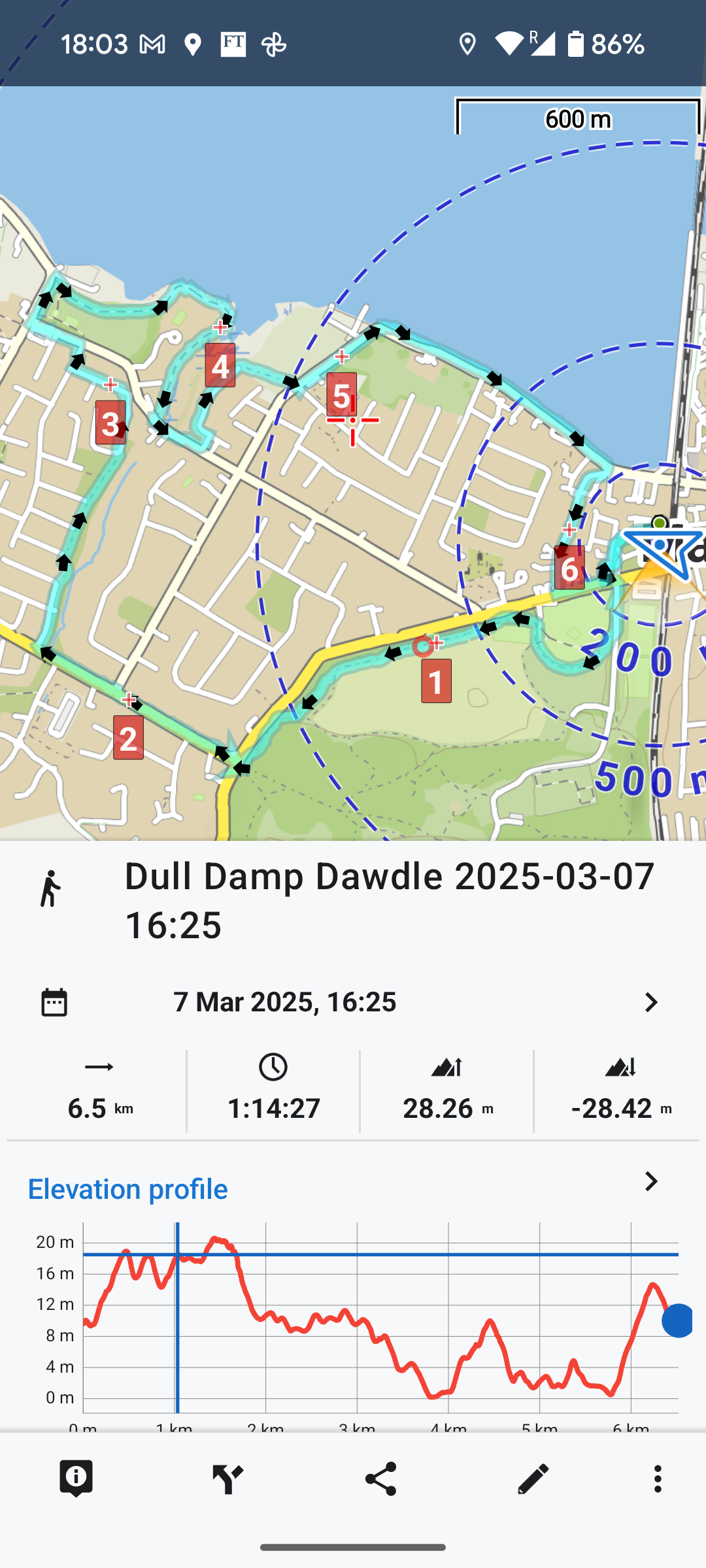Select waypoint marker 1 on the map
The width and height of the screenshot is (706, 1568).
436,681
